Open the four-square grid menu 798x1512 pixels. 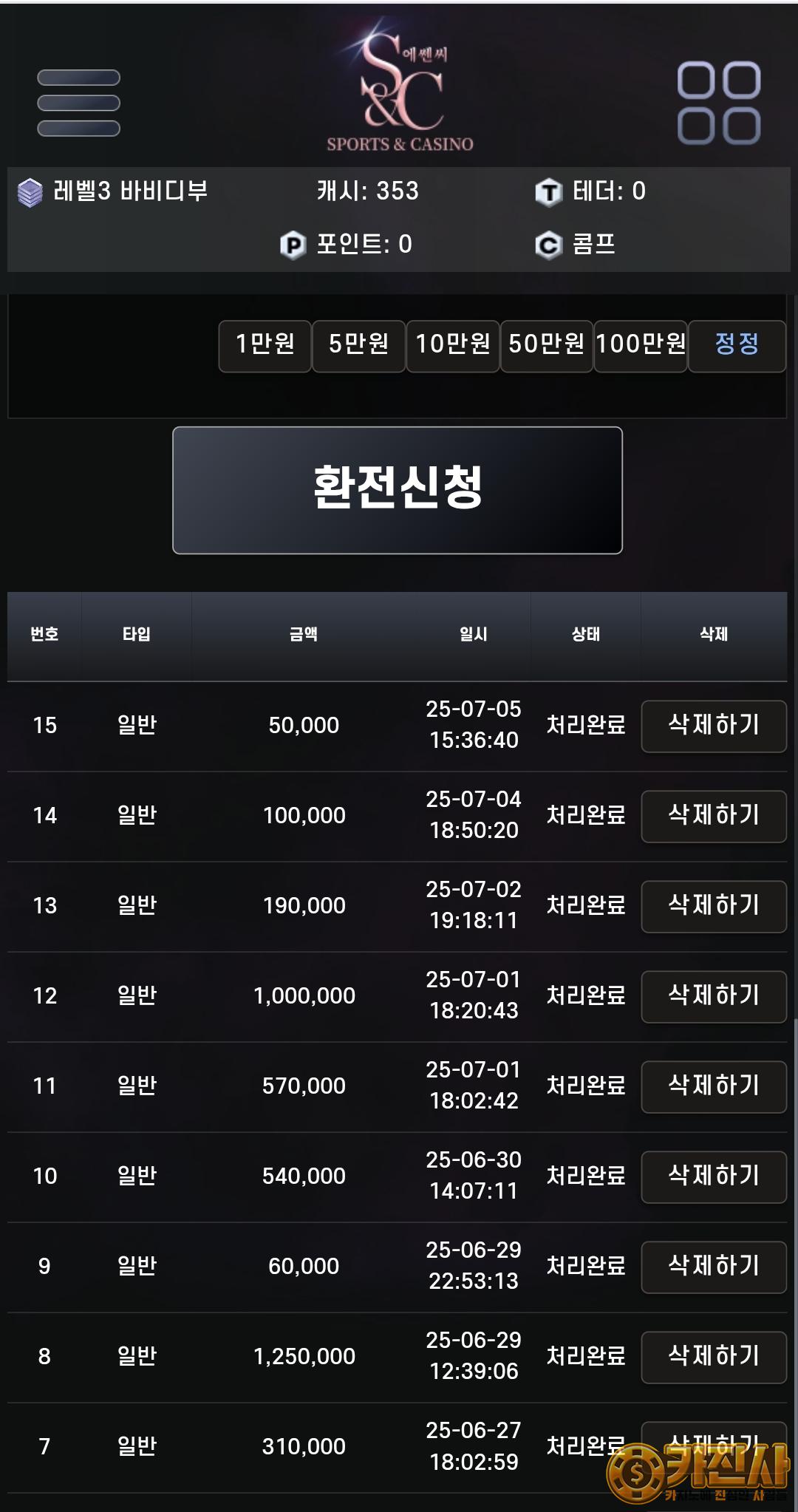(719, 103)
